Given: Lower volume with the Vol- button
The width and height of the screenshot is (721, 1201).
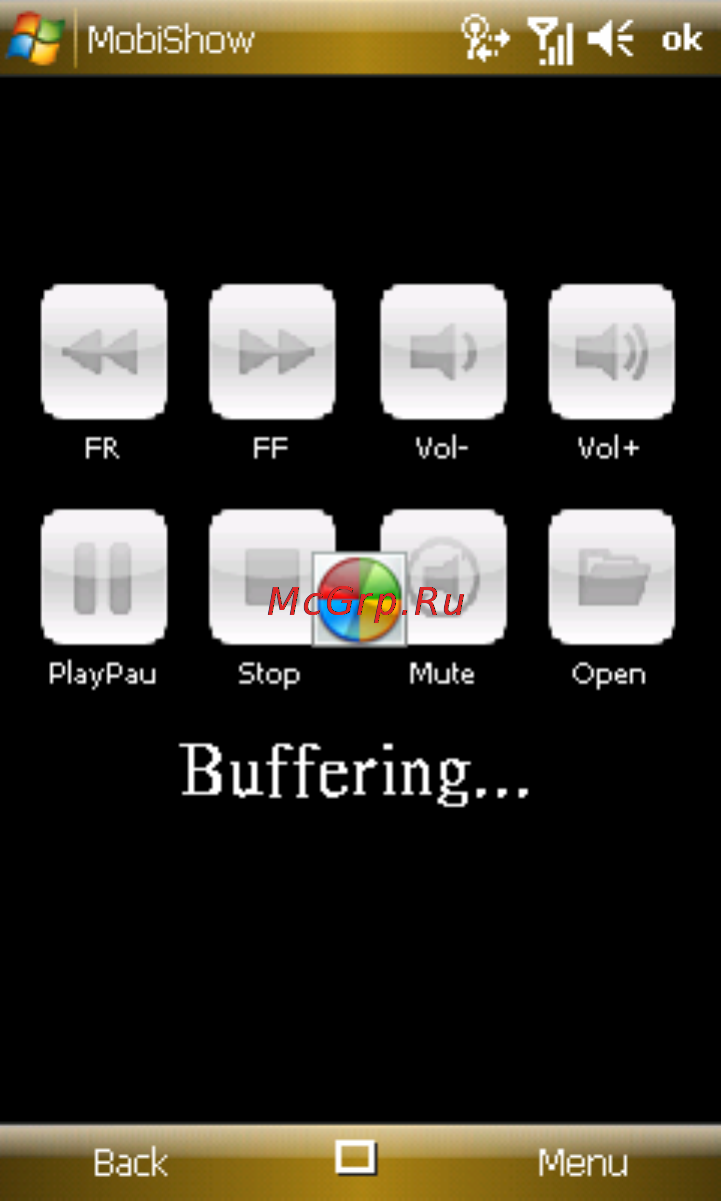Looking at the screenshot, I should (443, 351).
